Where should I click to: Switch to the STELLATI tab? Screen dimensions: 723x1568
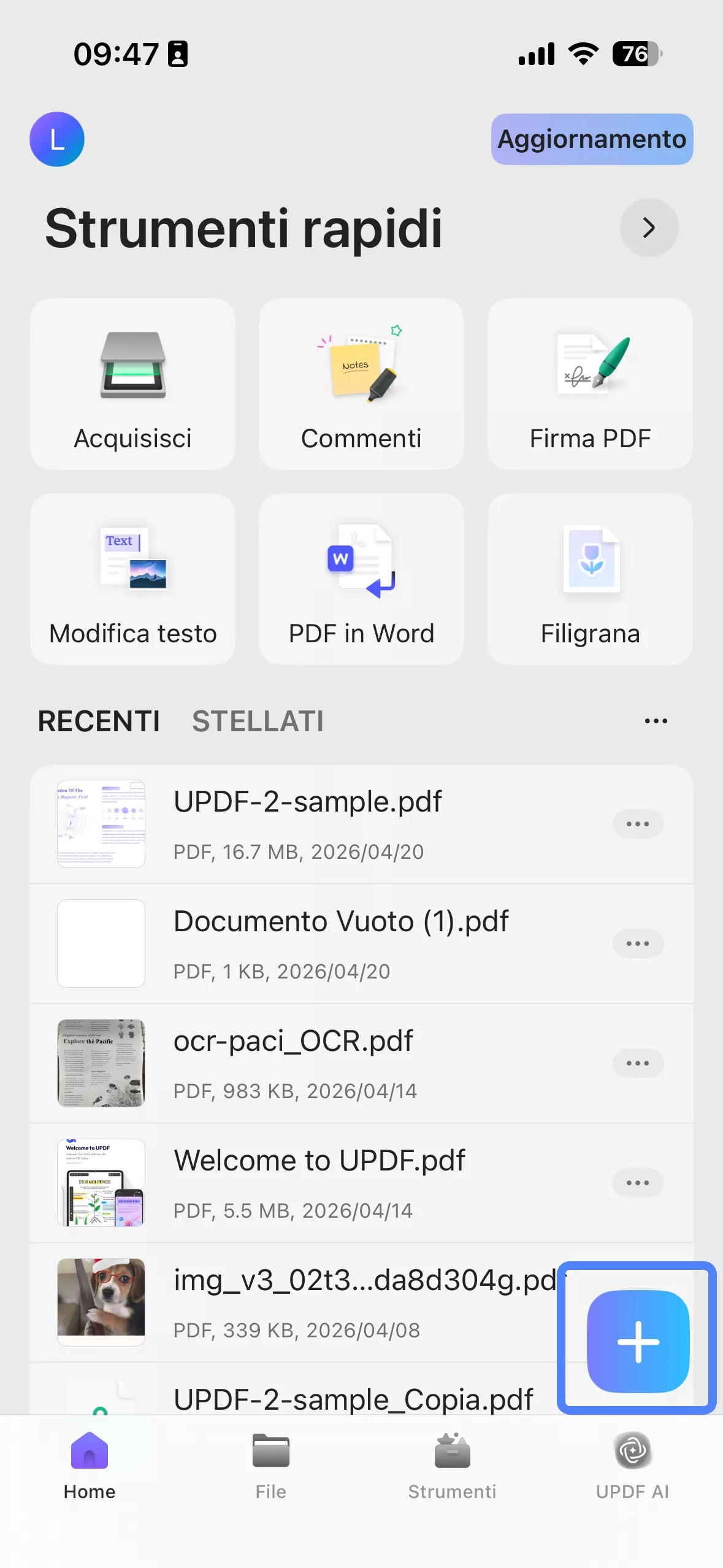(258, 721)
